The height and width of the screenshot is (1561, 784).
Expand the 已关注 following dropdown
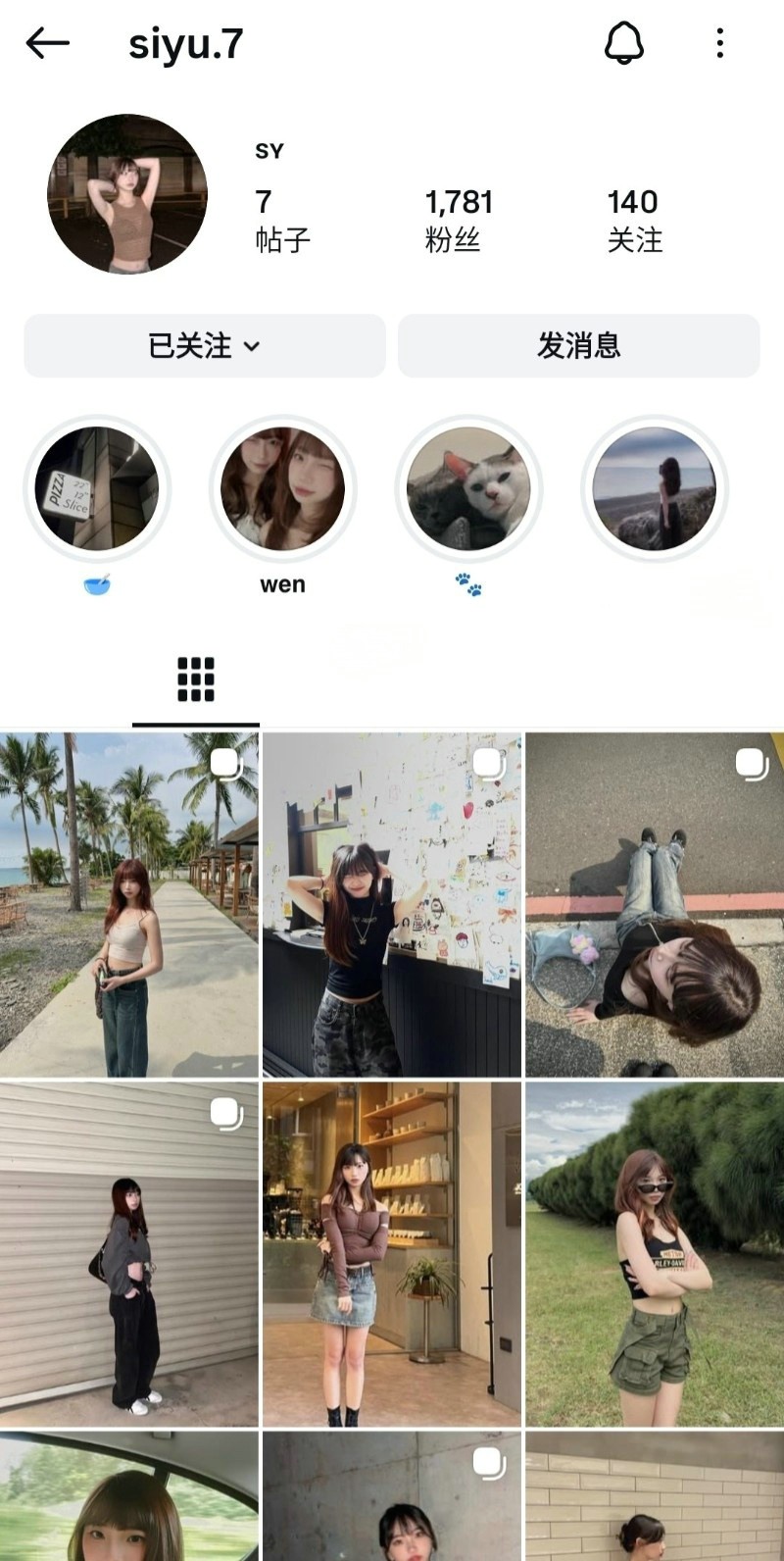click(204, 346)
